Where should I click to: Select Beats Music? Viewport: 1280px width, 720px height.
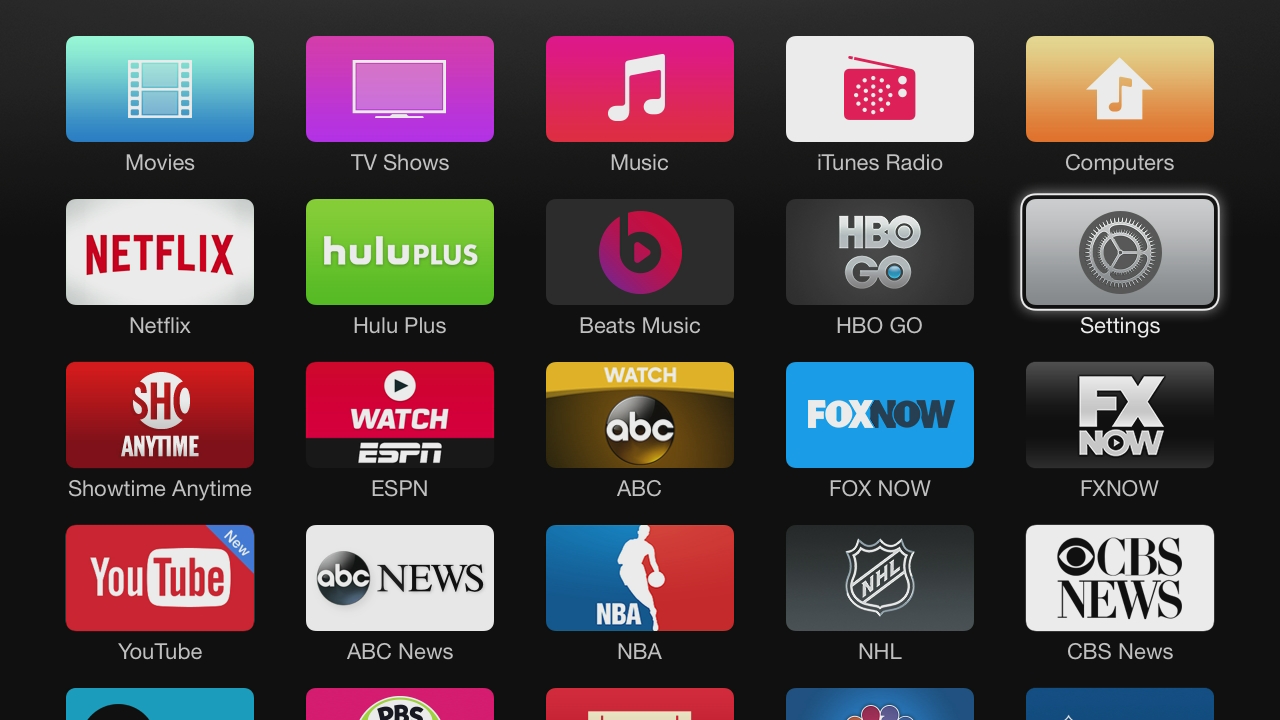640,252
